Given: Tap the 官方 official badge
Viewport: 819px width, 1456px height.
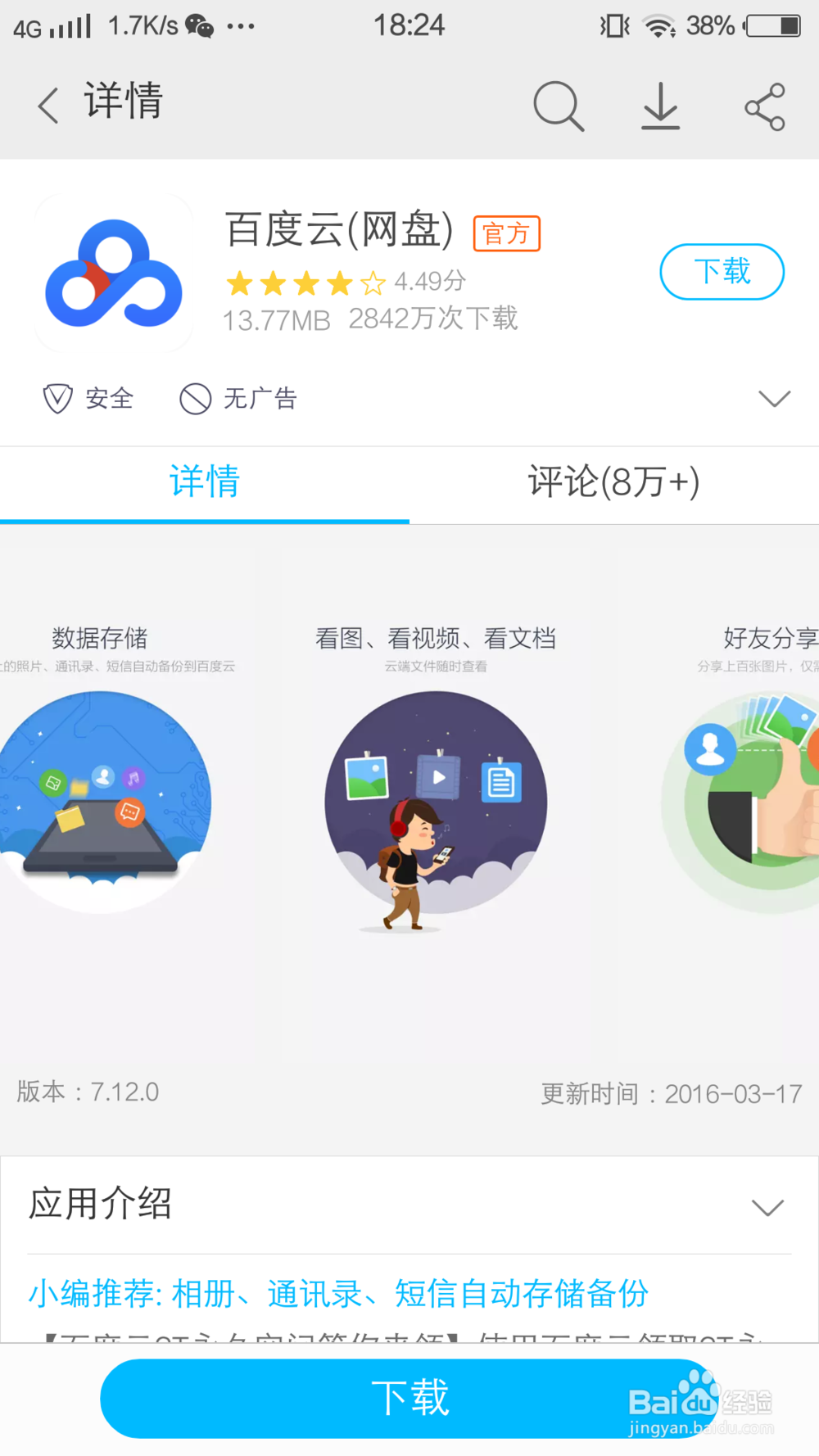Looking at the screenshot, I should [x=506, y=233].
